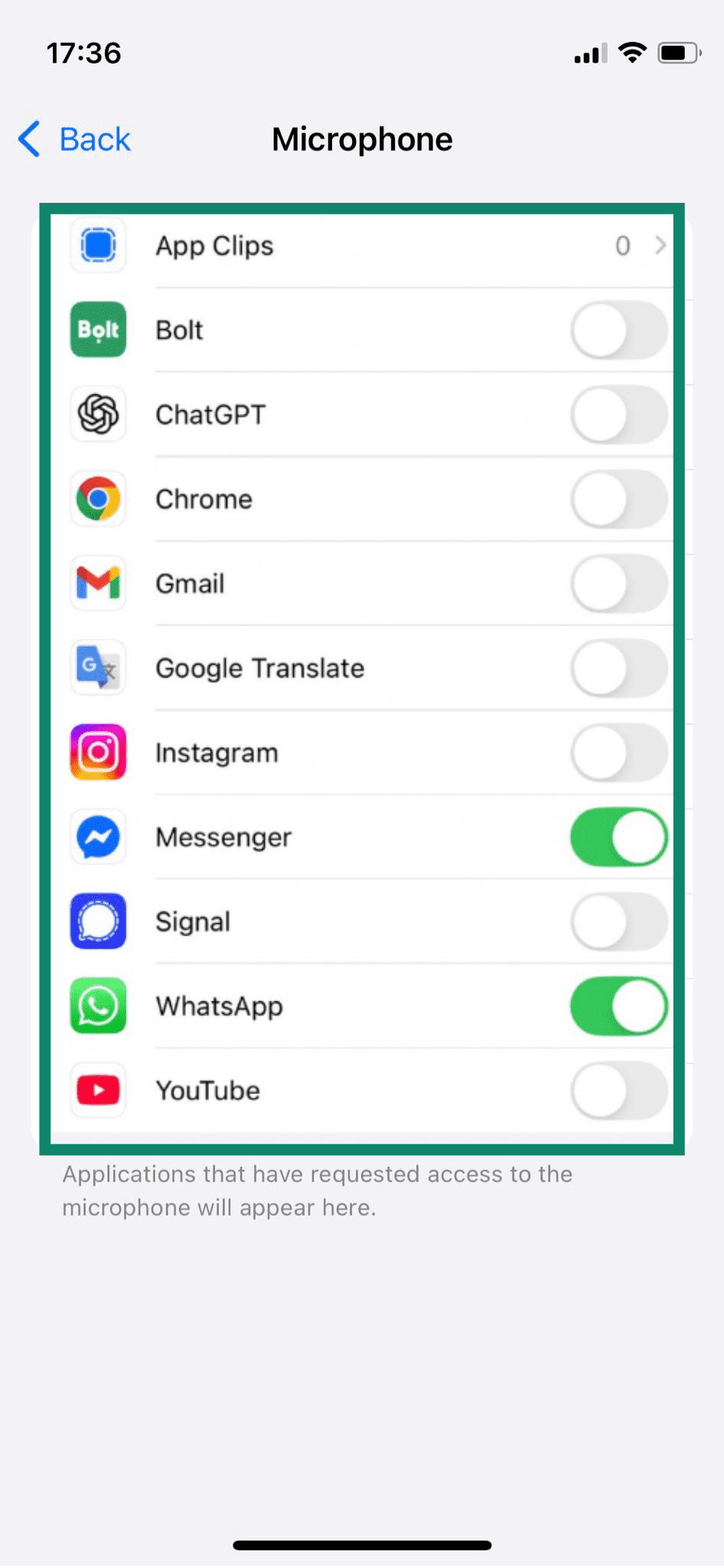Tap the YouTube app icon
Image resolution: width=724 pixels, height=1568 pixels.
pyautogui.click(x=97, y=1090)
